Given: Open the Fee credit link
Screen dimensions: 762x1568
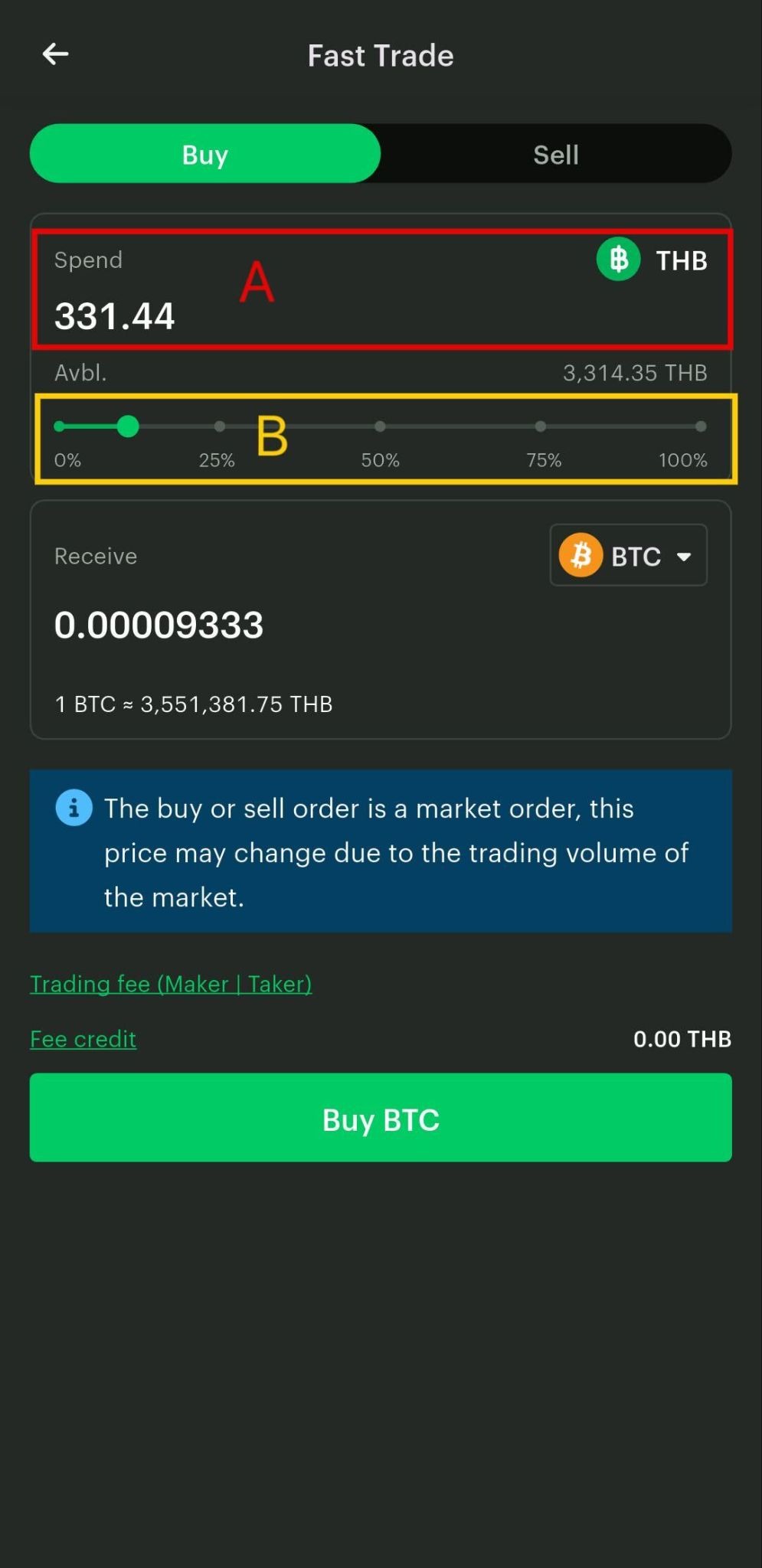Looking at the screenshot, I should [83, 1039].
